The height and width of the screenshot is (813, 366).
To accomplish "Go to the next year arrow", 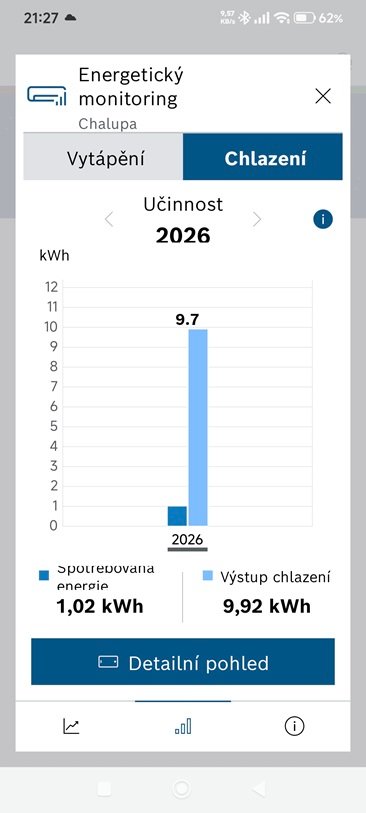I will (x=257, y=220).
